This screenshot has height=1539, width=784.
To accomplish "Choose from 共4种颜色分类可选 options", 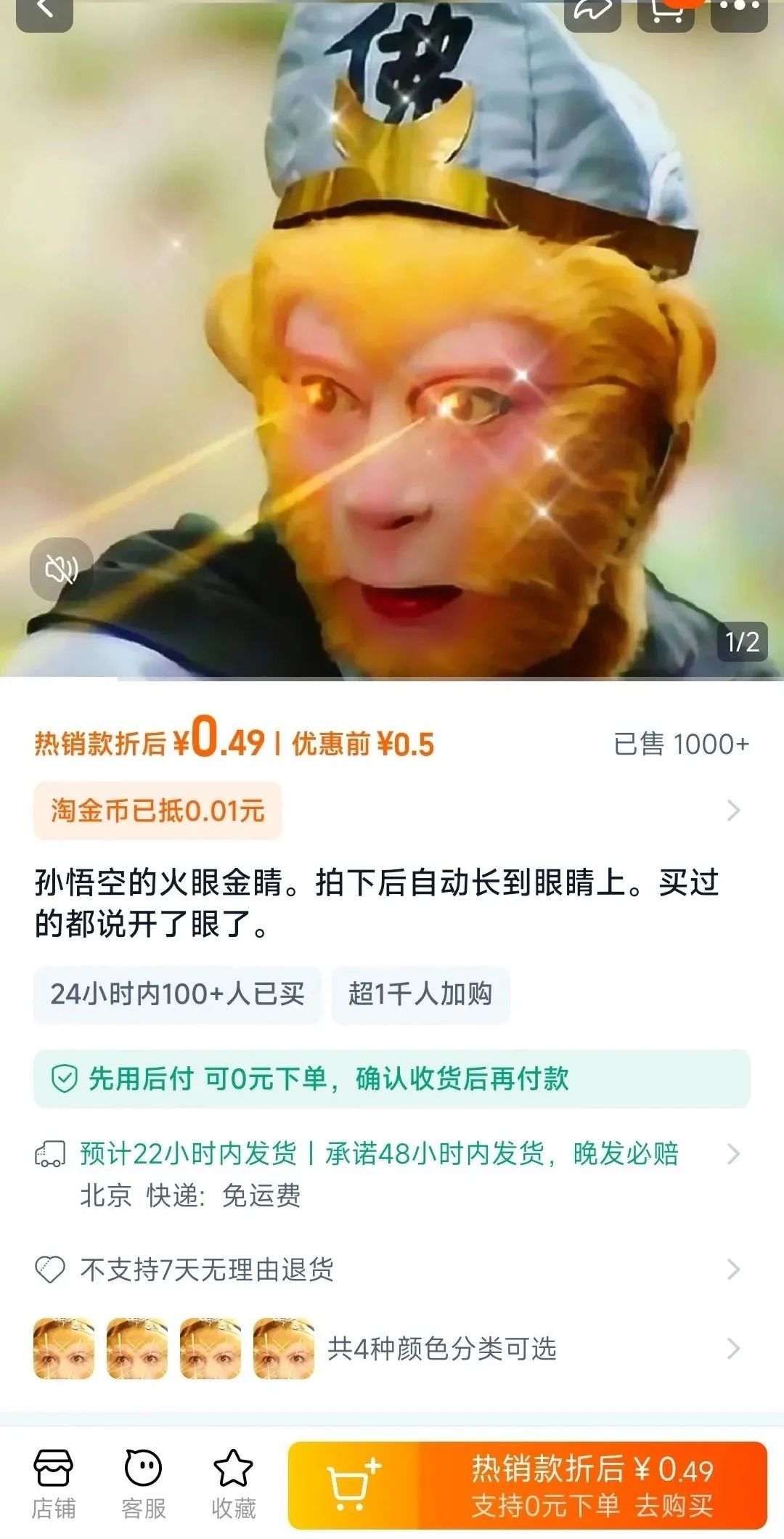I will (392, 1349).
